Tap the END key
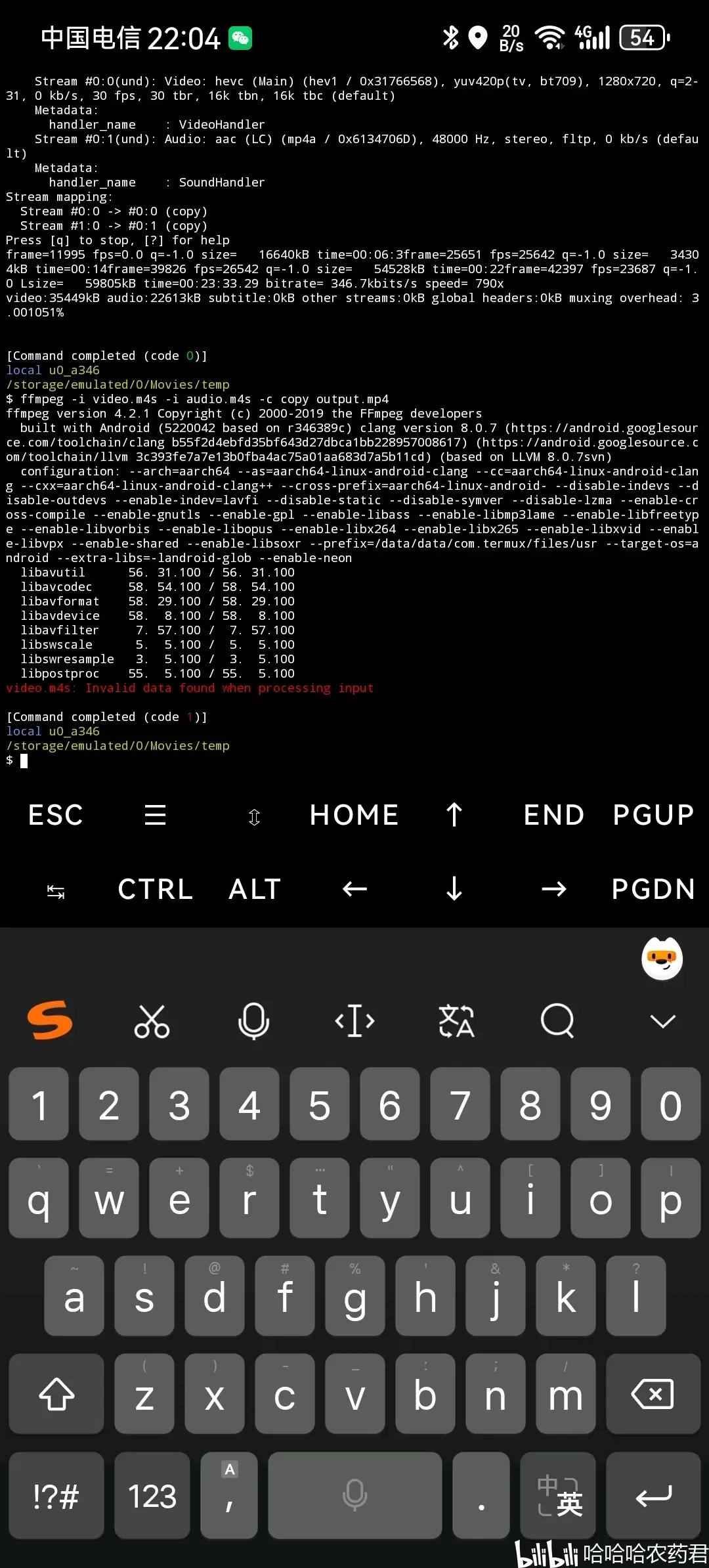This screenshot has width=709, height=1568. coord(553,815)
